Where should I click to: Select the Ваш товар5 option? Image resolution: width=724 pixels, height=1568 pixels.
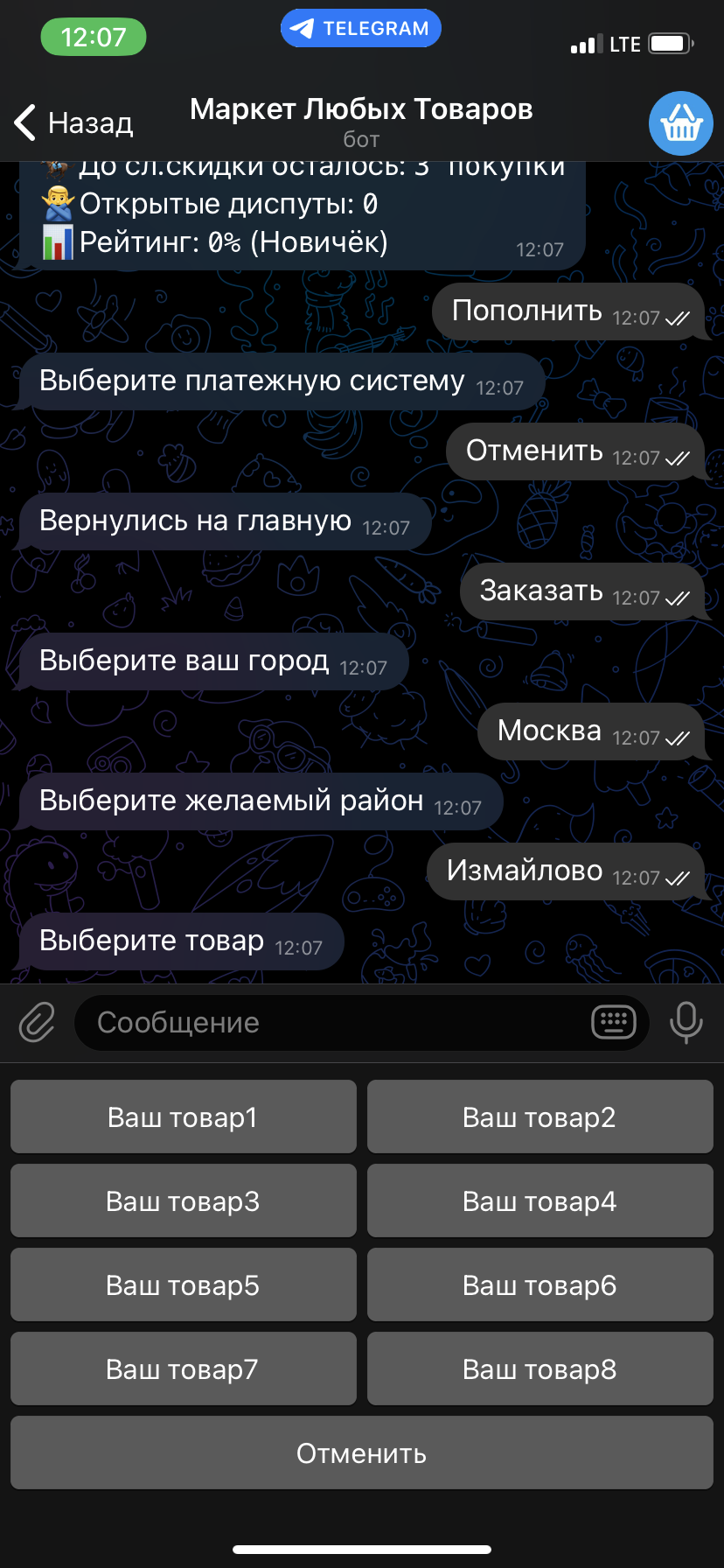[x=183, y=1285]
